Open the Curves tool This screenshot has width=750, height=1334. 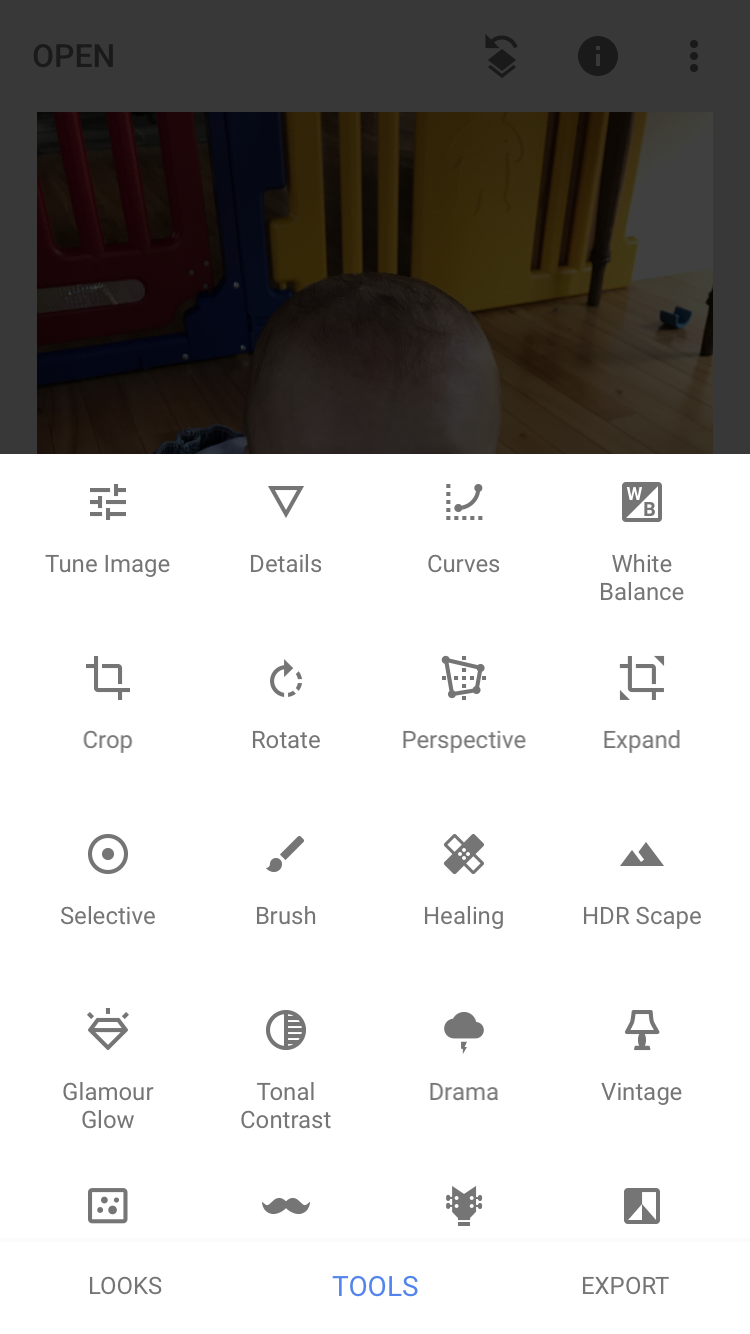click(464, 530)
